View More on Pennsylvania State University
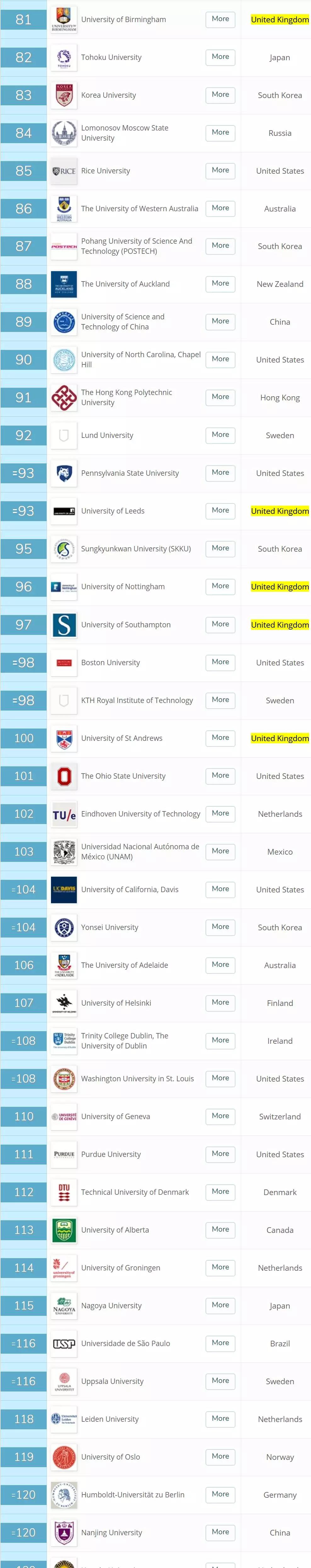Image resolution: width=311 pixels, height=1568 pixels. tap(220, 473)
